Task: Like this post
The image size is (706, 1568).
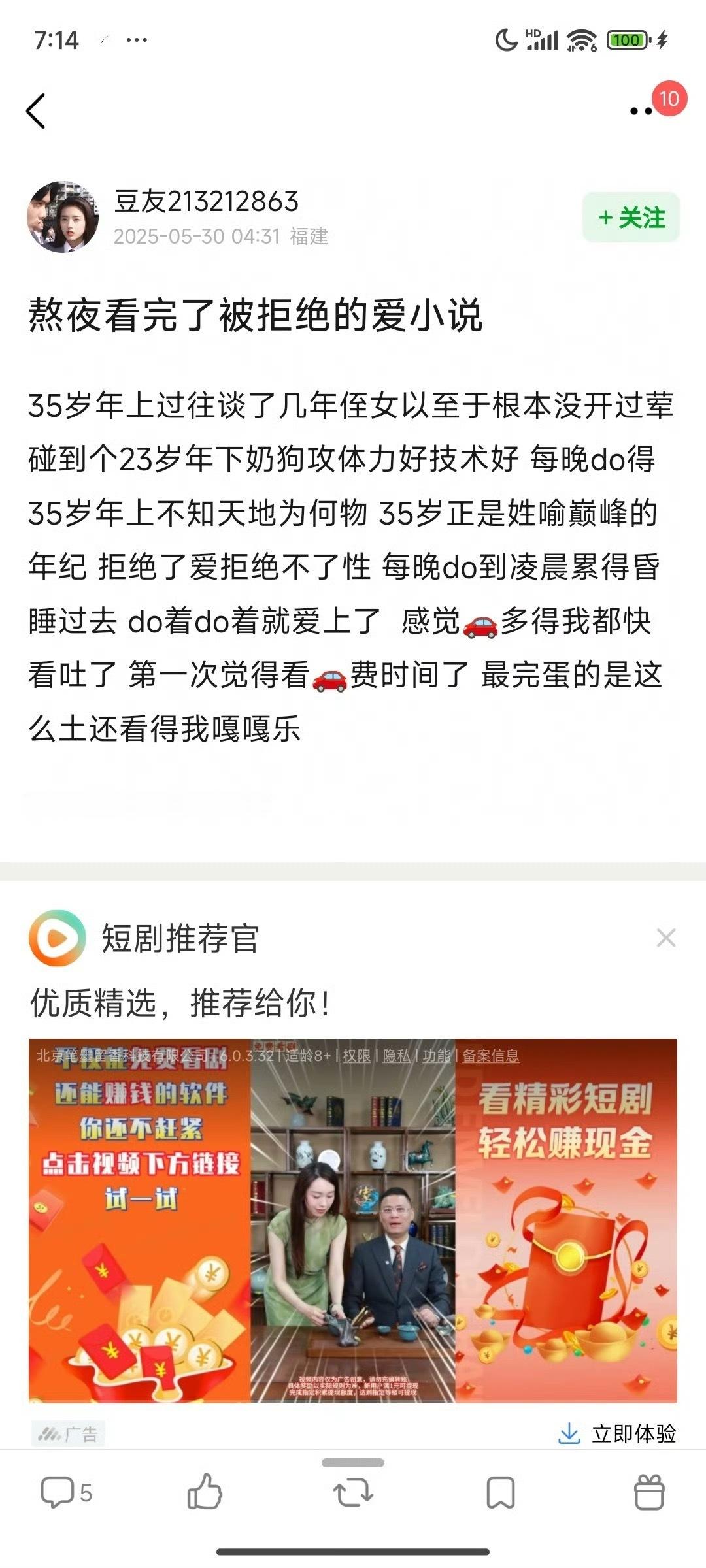Action: (x=205, y=1492)
